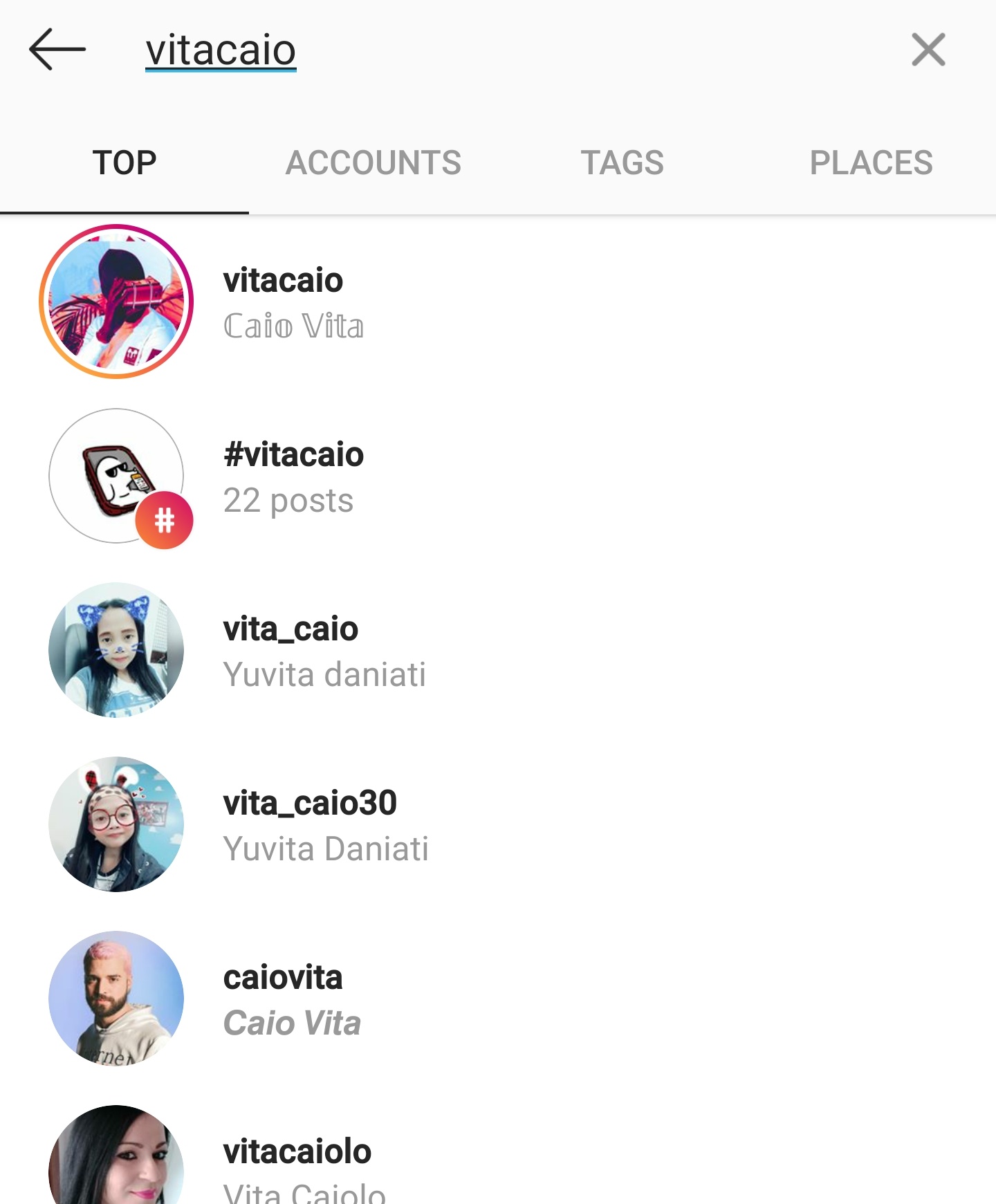
Task: Switch to the Top tab
Action: (124, 163)
